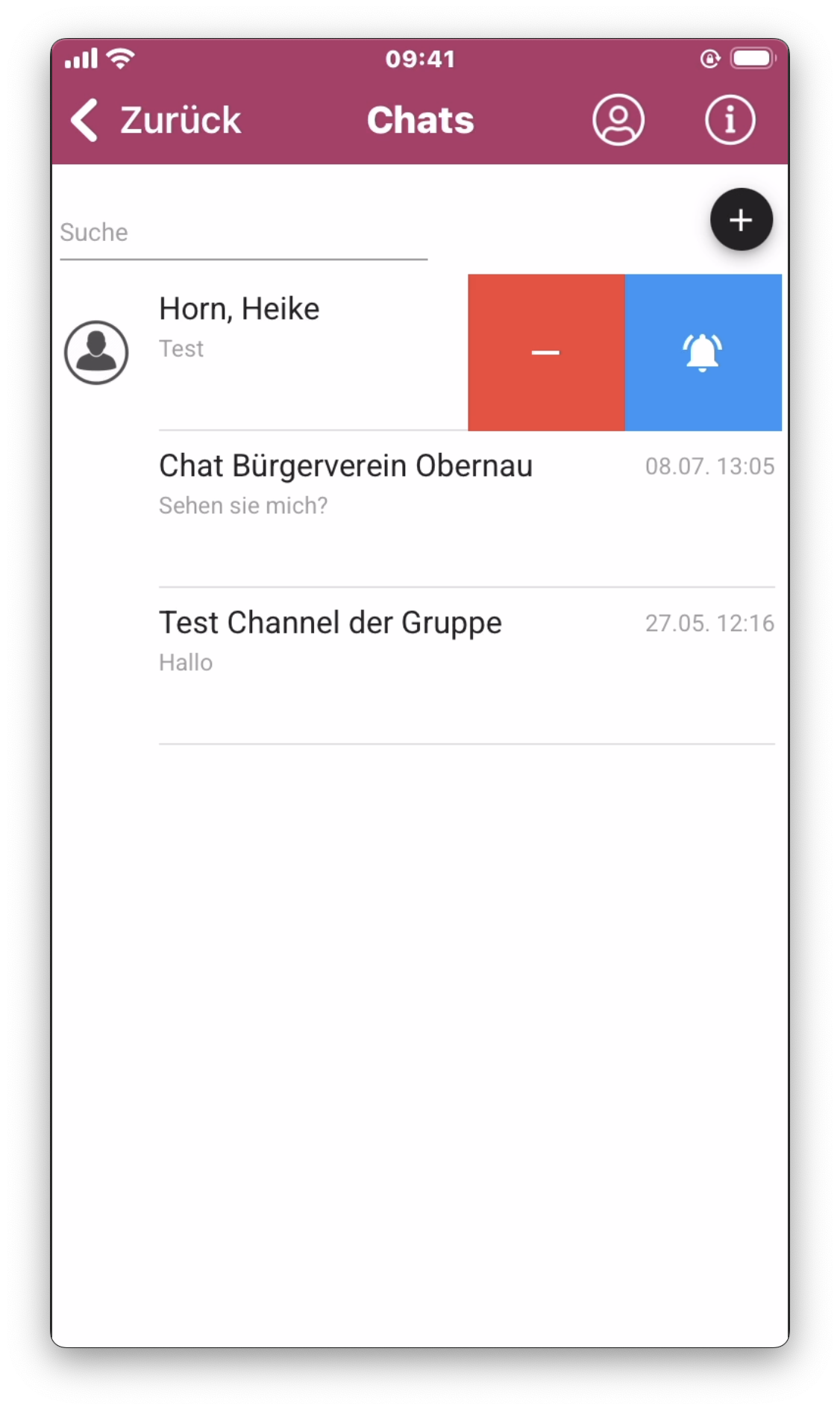Screen dimensions: 840x1410
Task: Start a new chat with the plus button
Action: point(741,220)
